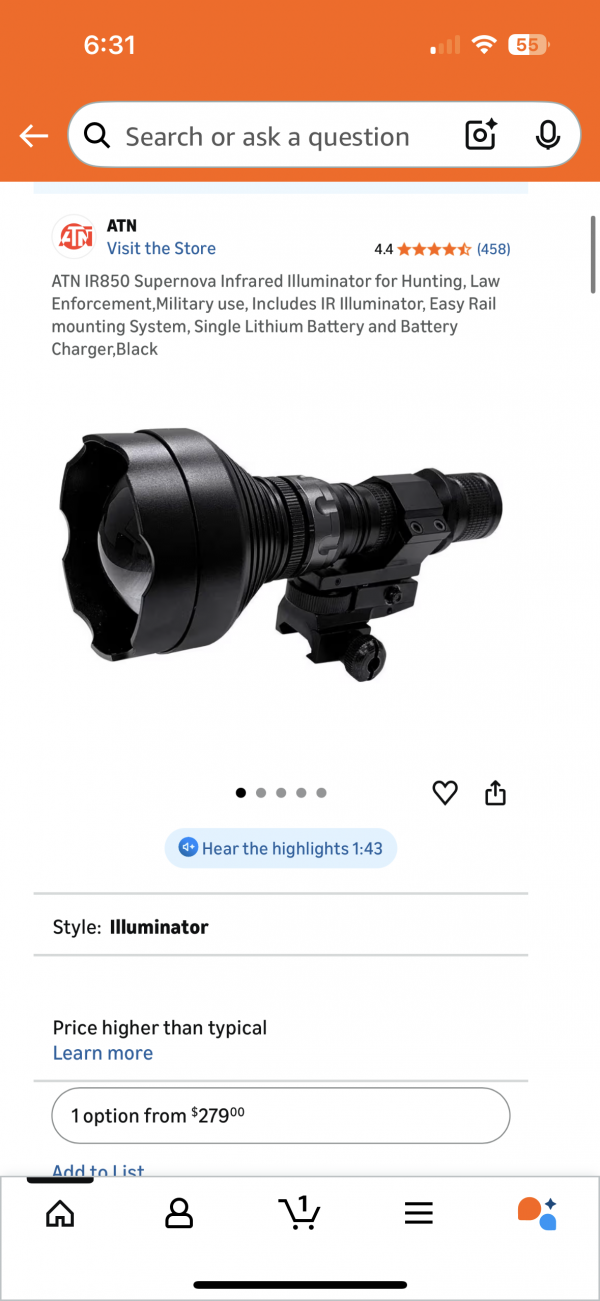Start voice search with the microphone
Screen dimensions: 600x1301
point(547,136)
